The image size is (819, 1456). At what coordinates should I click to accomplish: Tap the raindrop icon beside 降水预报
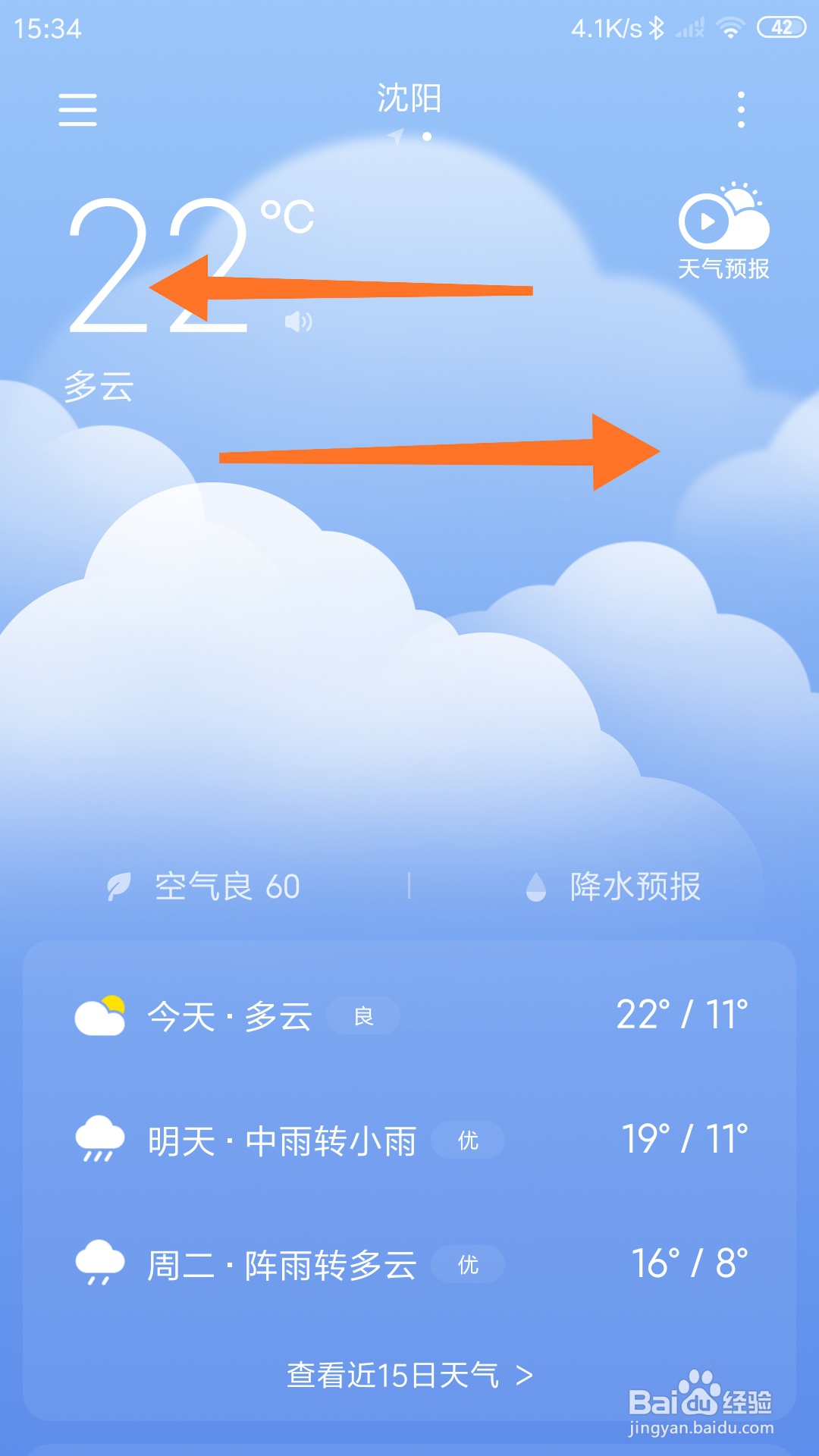pyautogui.click(x=536, y=887)
